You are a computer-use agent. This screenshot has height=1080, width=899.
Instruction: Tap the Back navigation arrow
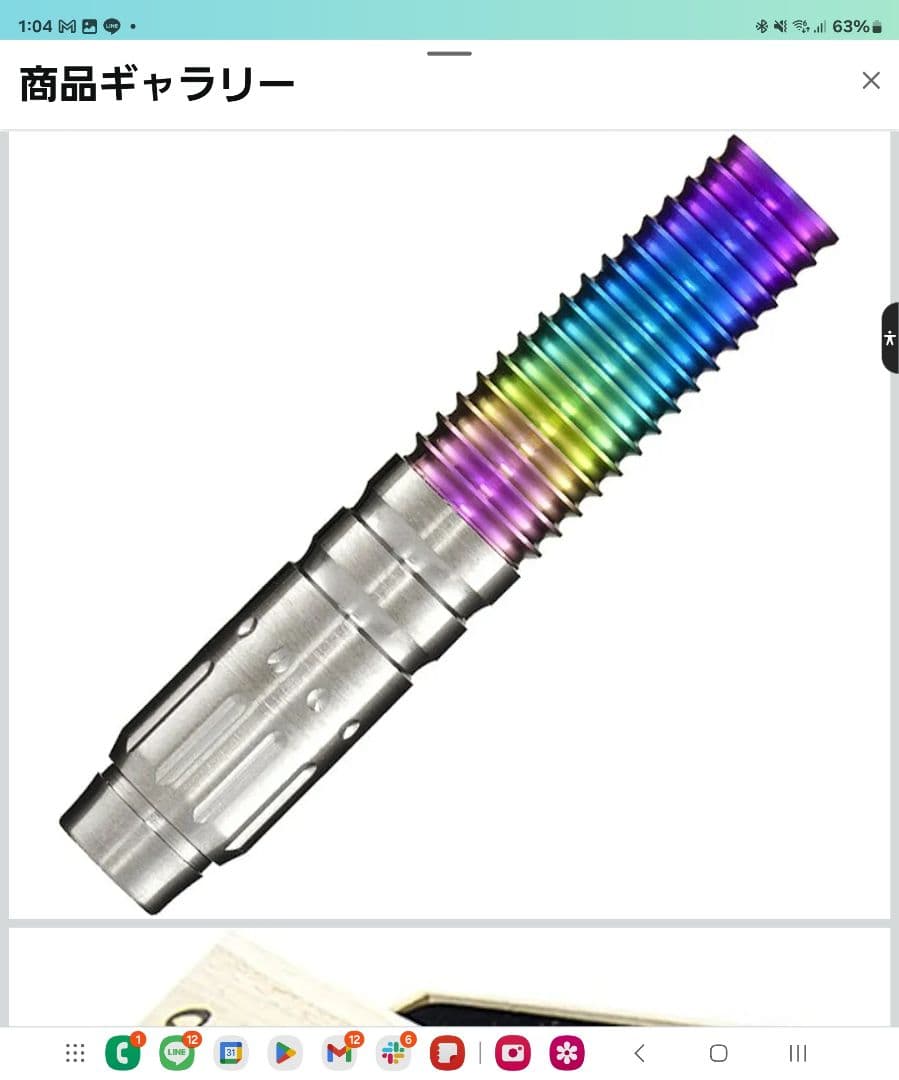pyautogui.click(x=640, y=1053)
